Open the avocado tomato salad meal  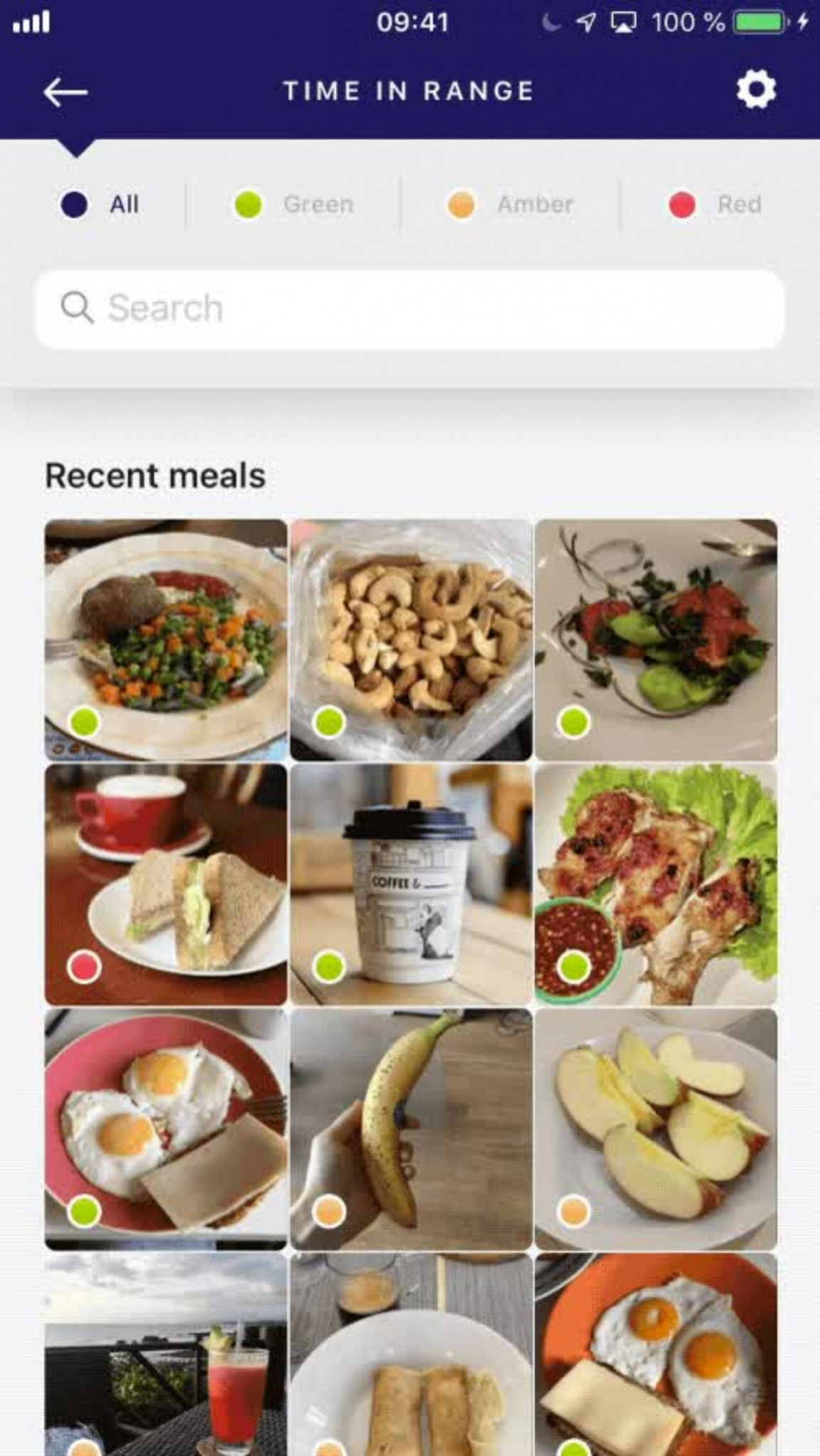[656, 640]
